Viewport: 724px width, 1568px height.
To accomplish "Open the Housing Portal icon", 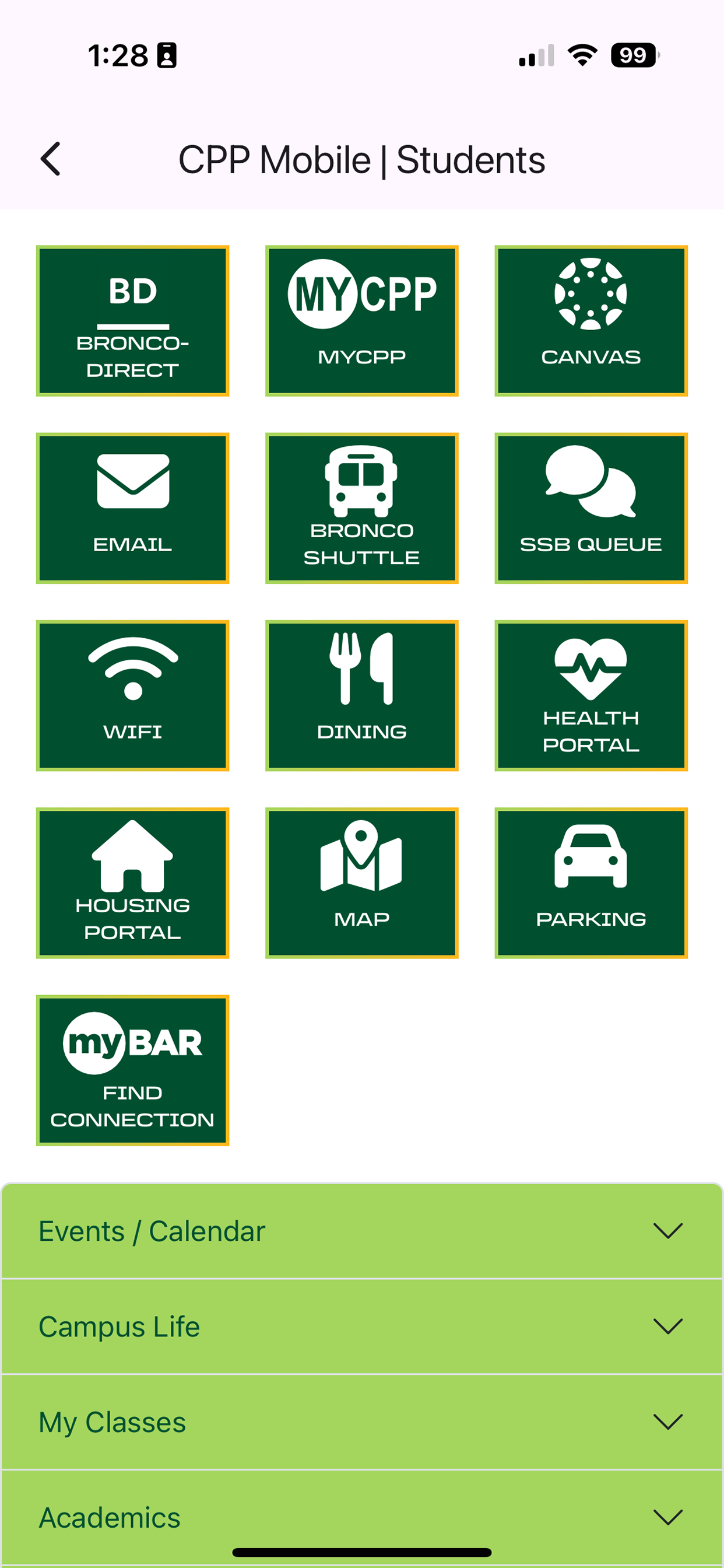I will coord(132,883).
